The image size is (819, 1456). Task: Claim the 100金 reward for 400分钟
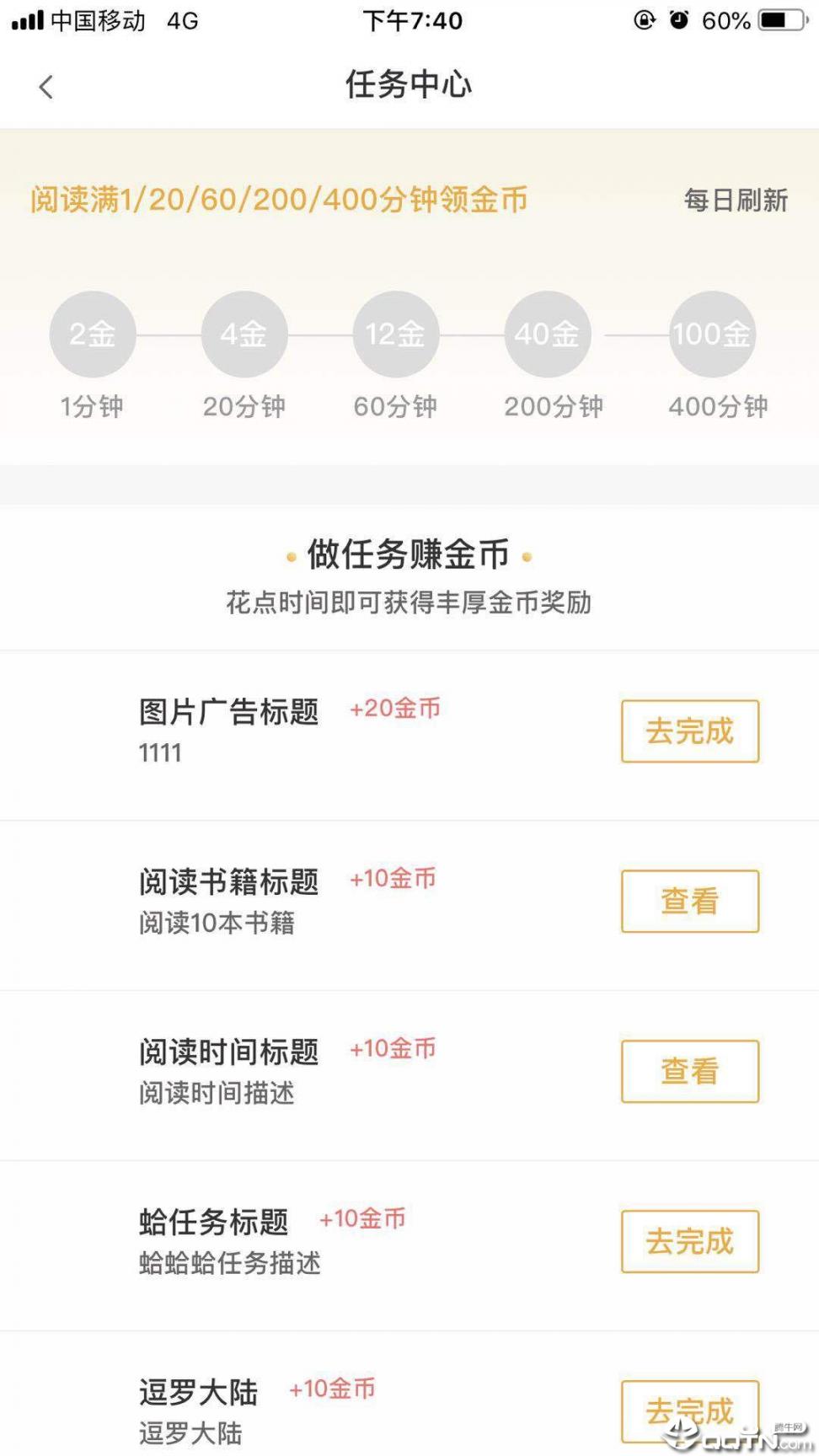[x=712, y=335]
